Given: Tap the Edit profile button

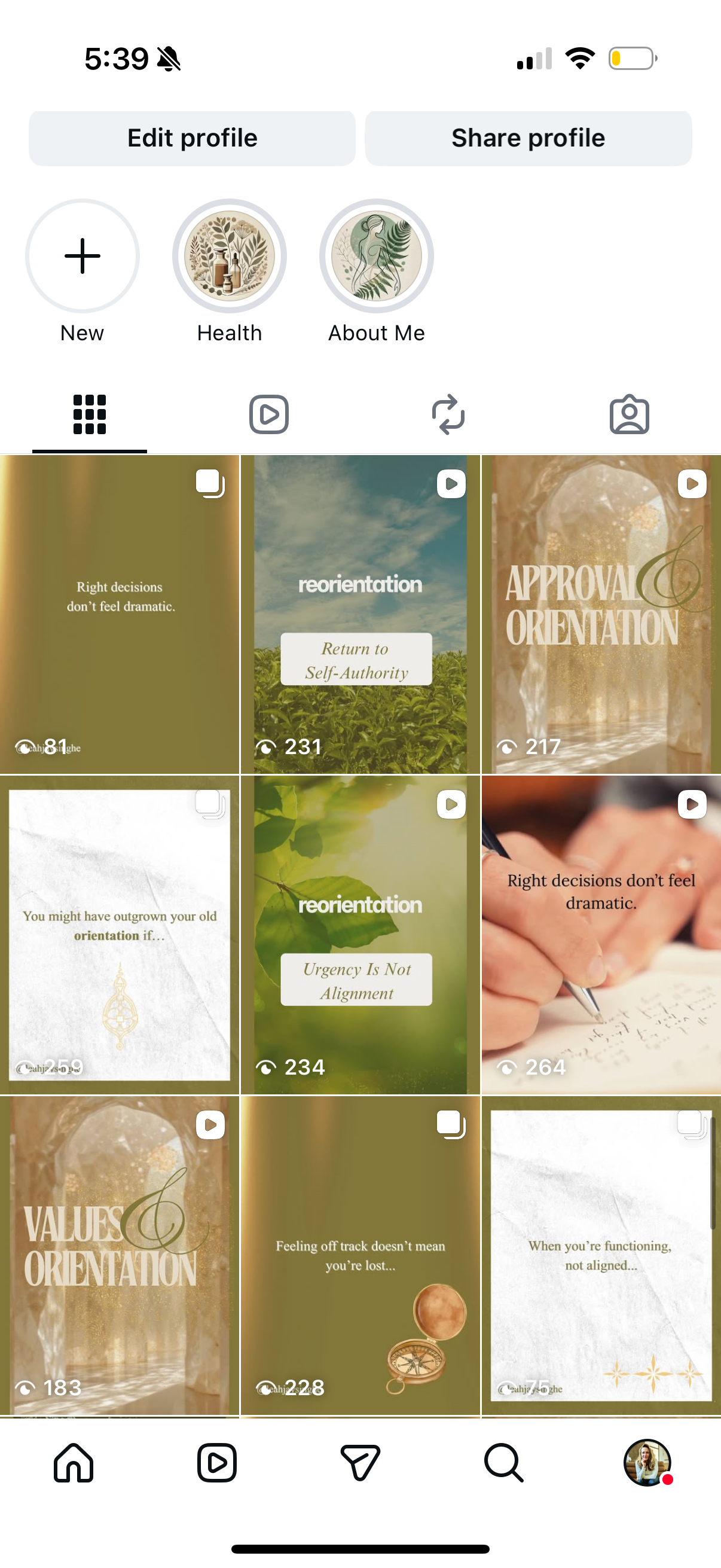Looking at the screenshot, I should pyautogui.click(x=192, y=138).
